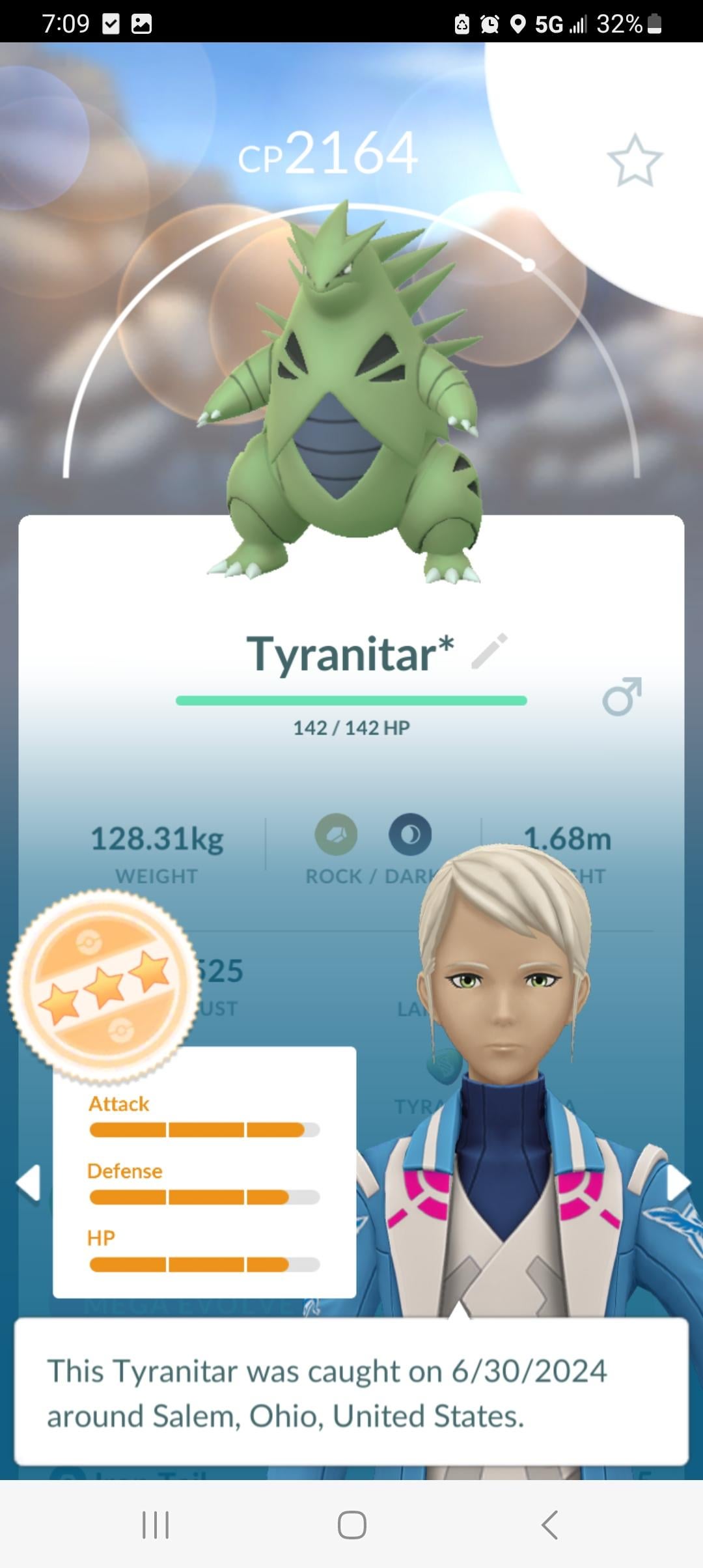Go to the next Pokémon appraisal
703x1568 pixels.
point(678,1182)
